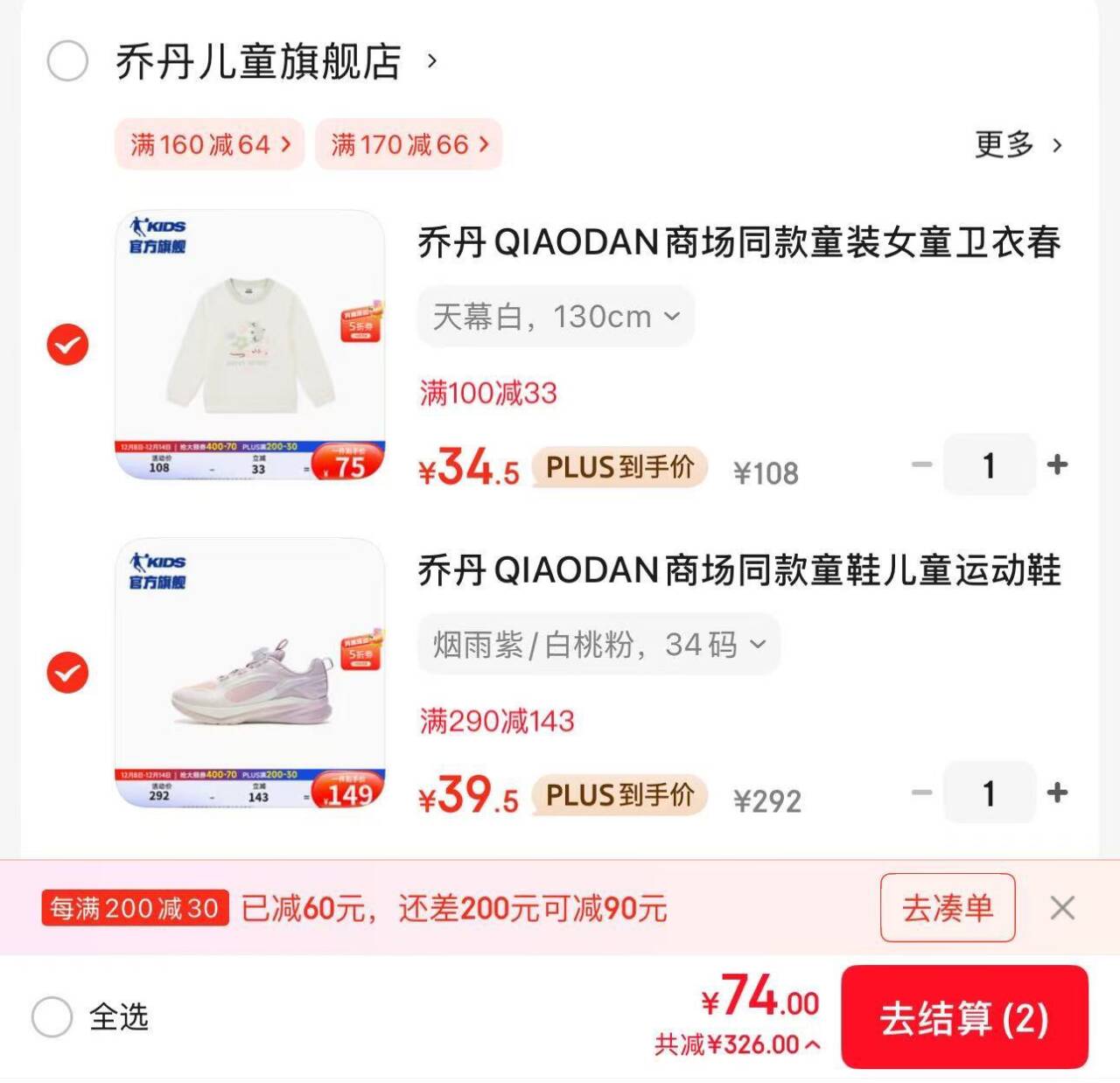This screenshot has width=1120, height=1083.
Task: Open the 儿童运动鞋 product image
Action: tap(250, 673)
